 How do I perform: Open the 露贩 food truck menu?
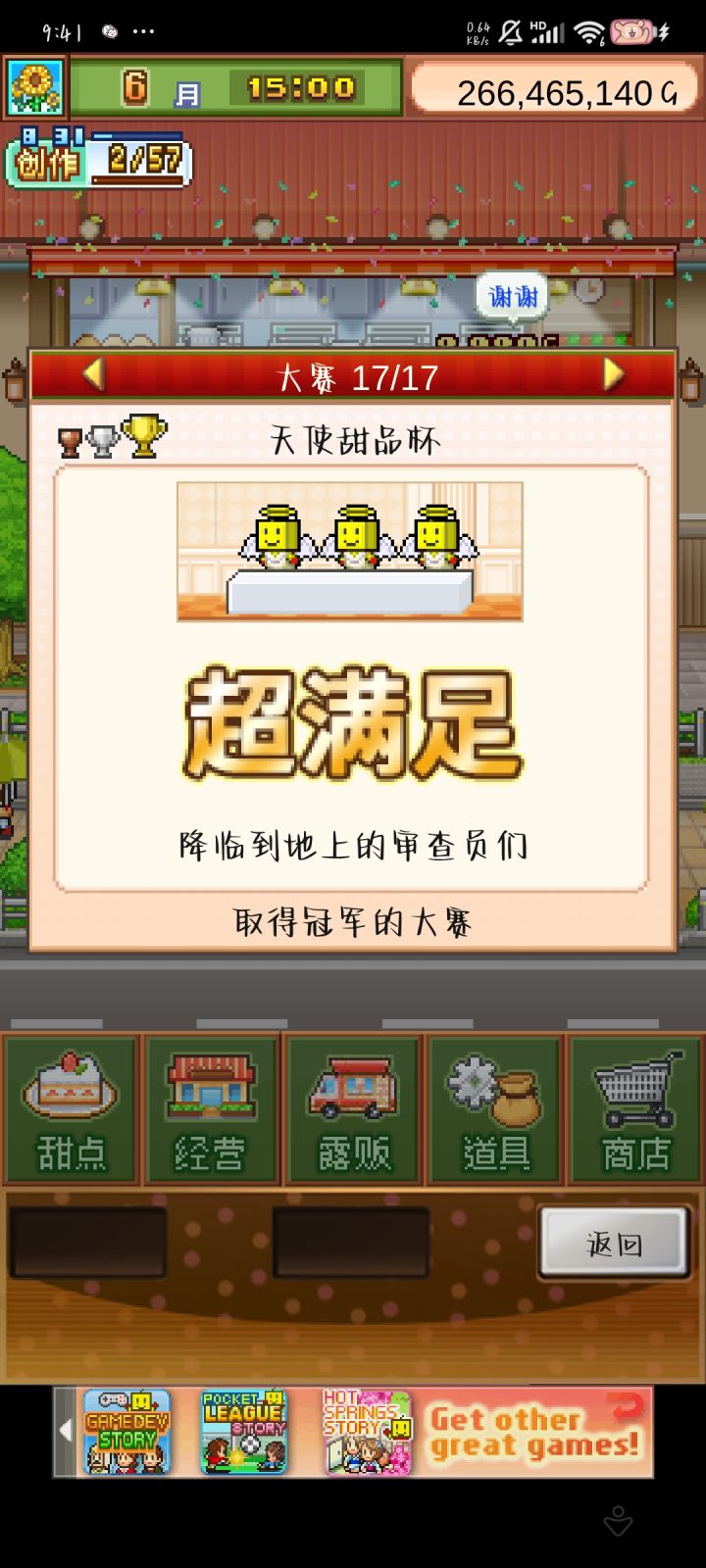(352, 1110)
